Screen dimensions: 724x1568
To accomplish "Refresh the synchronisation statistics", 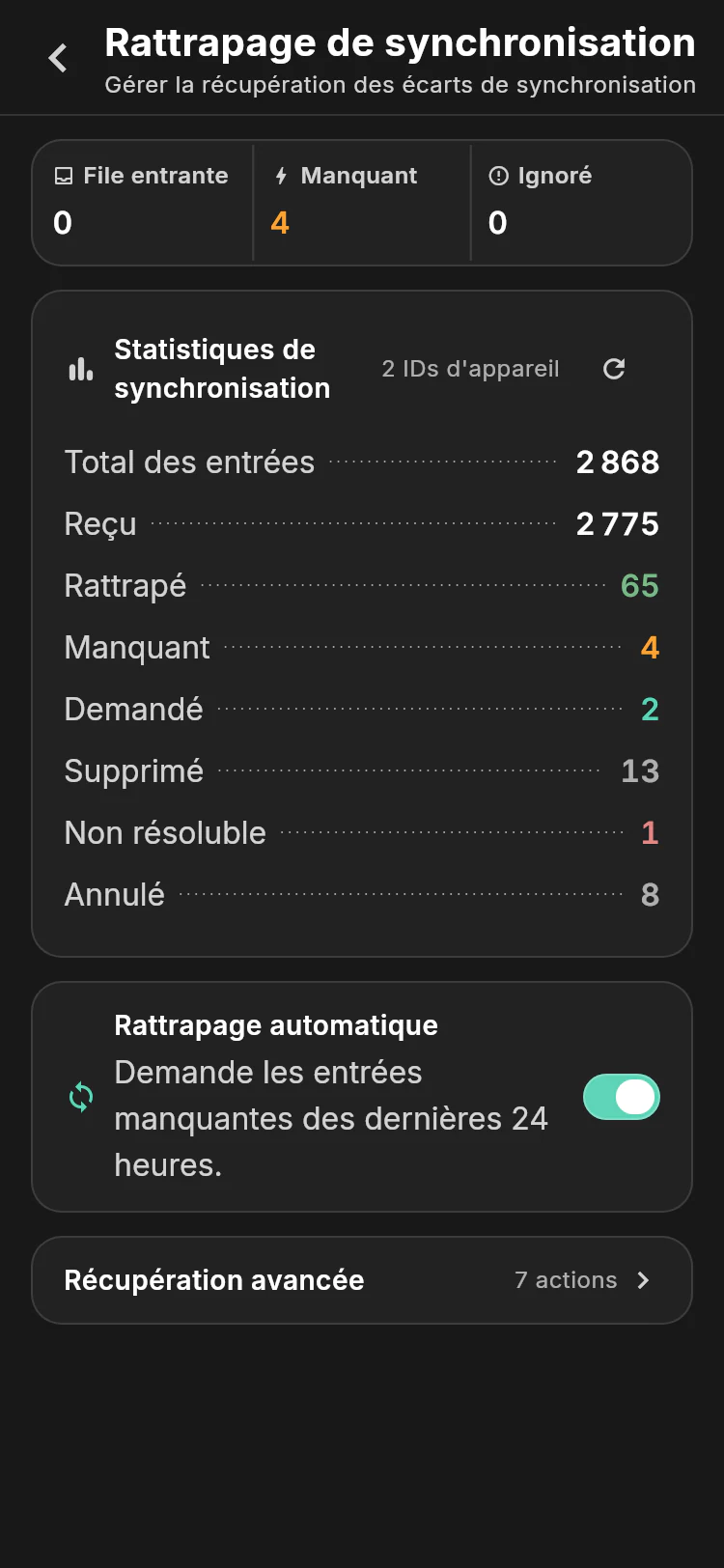I will 614,369.
